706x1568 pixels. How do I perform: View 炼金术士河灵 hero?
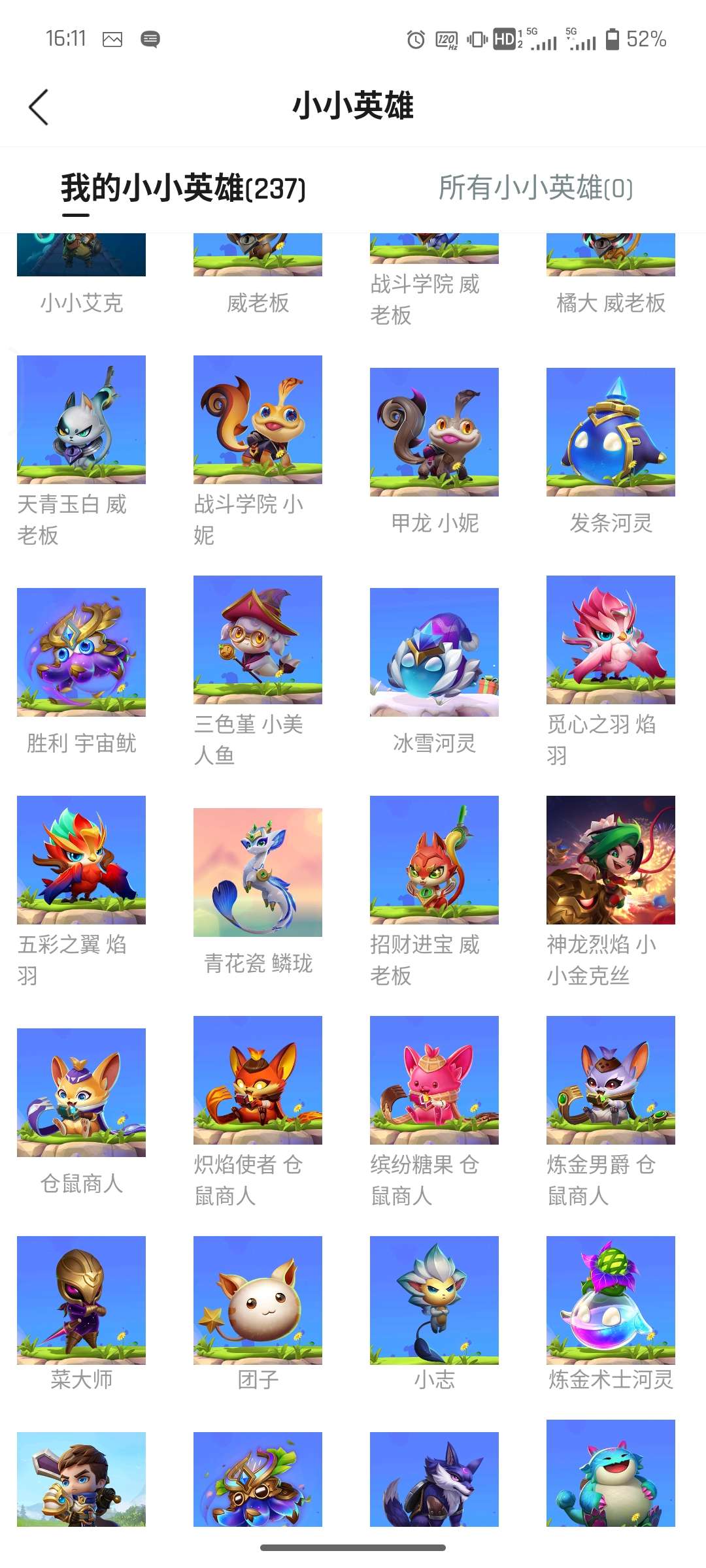(x=611, y=1300)
